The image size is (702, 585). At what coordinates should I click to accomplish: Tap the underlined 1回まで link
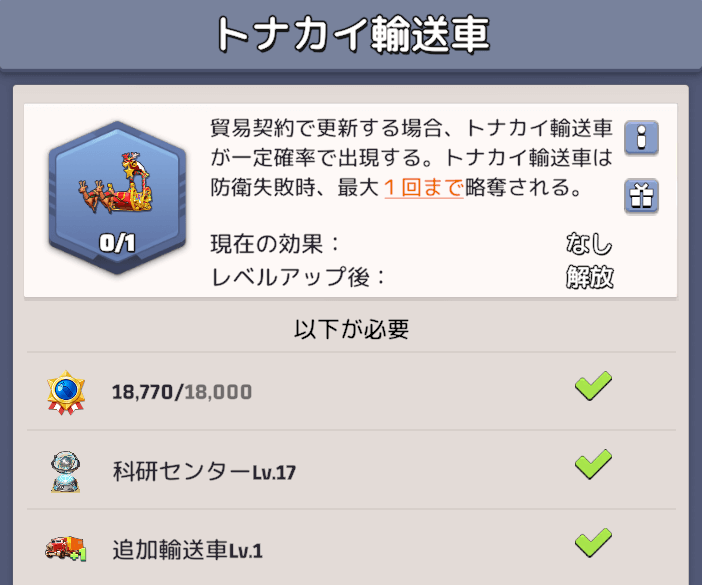click(423, 188)
